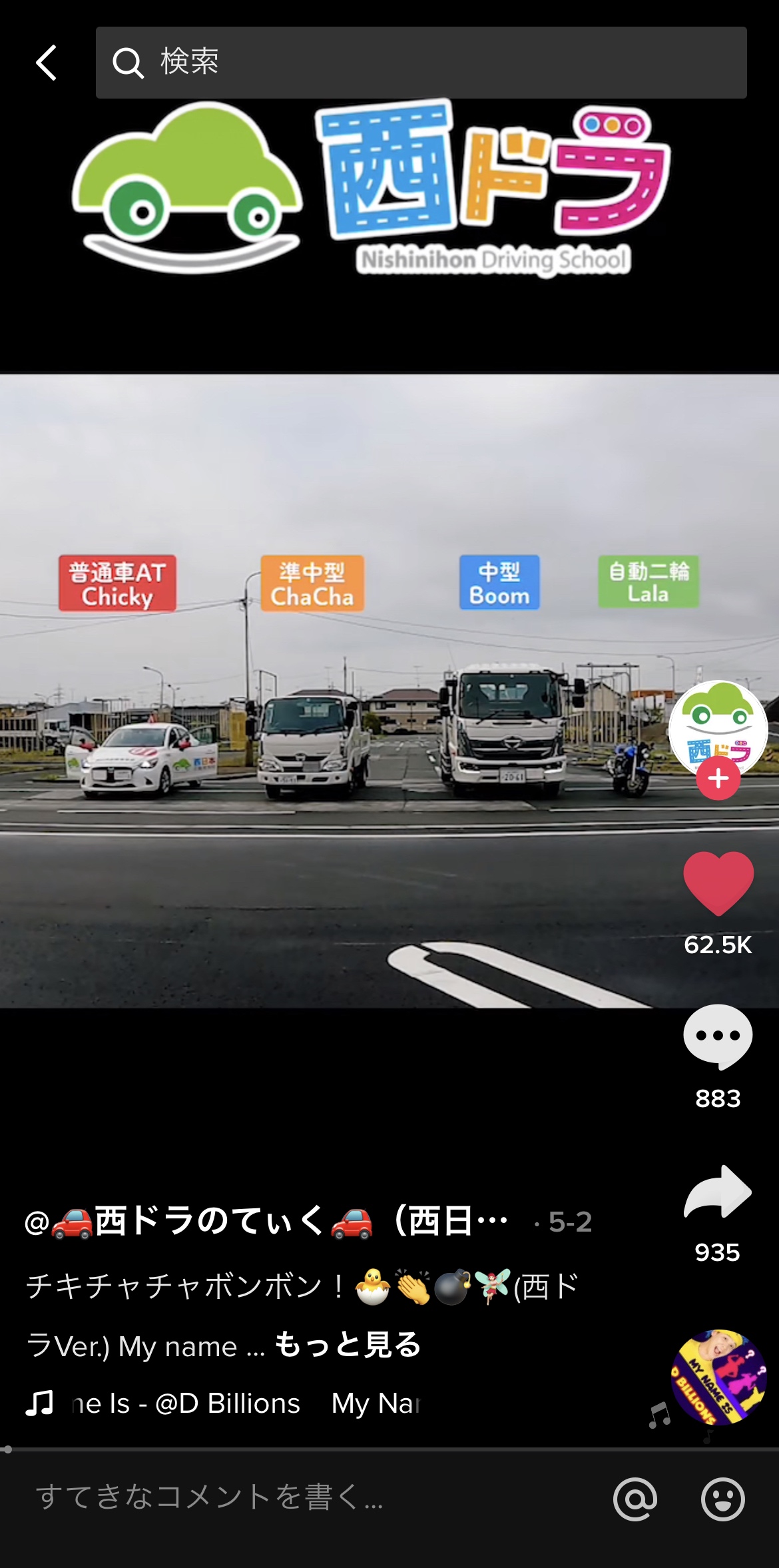Image resolution: width=779 pixels, height=1568 pixels.
Task: Share the video with the arrow icon
Action: click(x=718, y=1192)
